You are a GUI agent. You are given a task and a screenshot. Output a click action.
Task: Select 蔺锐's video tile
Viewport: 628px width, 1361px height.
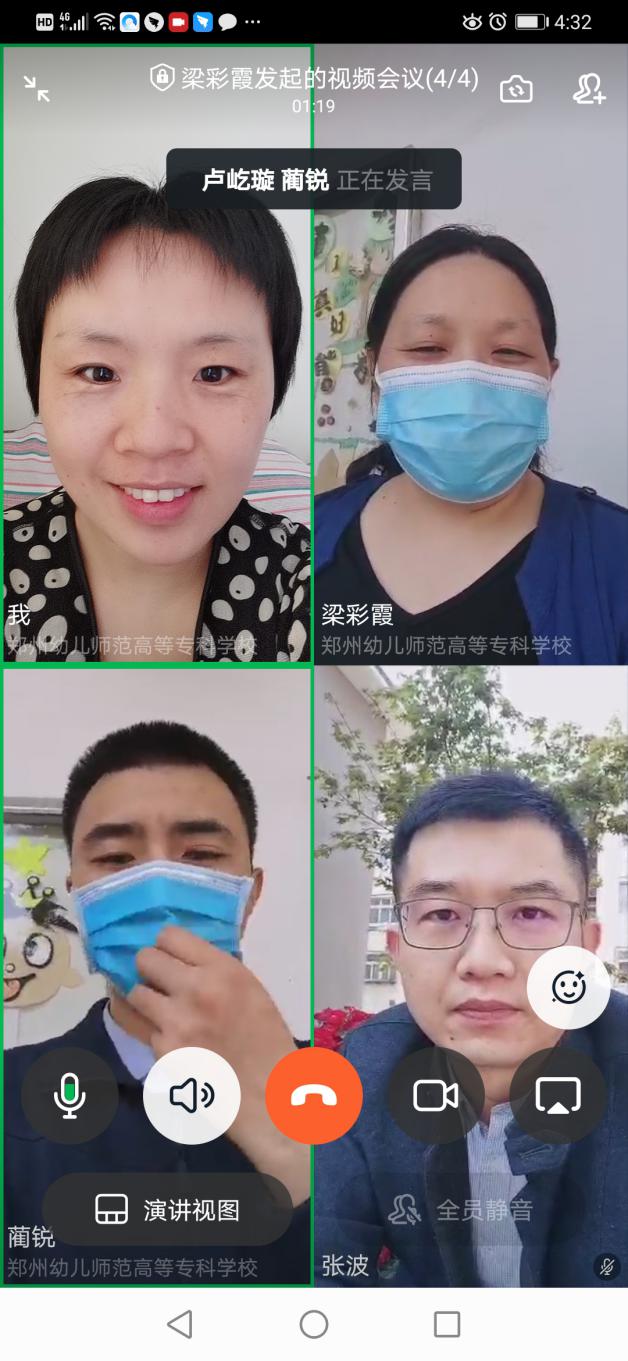coord(157,850)
